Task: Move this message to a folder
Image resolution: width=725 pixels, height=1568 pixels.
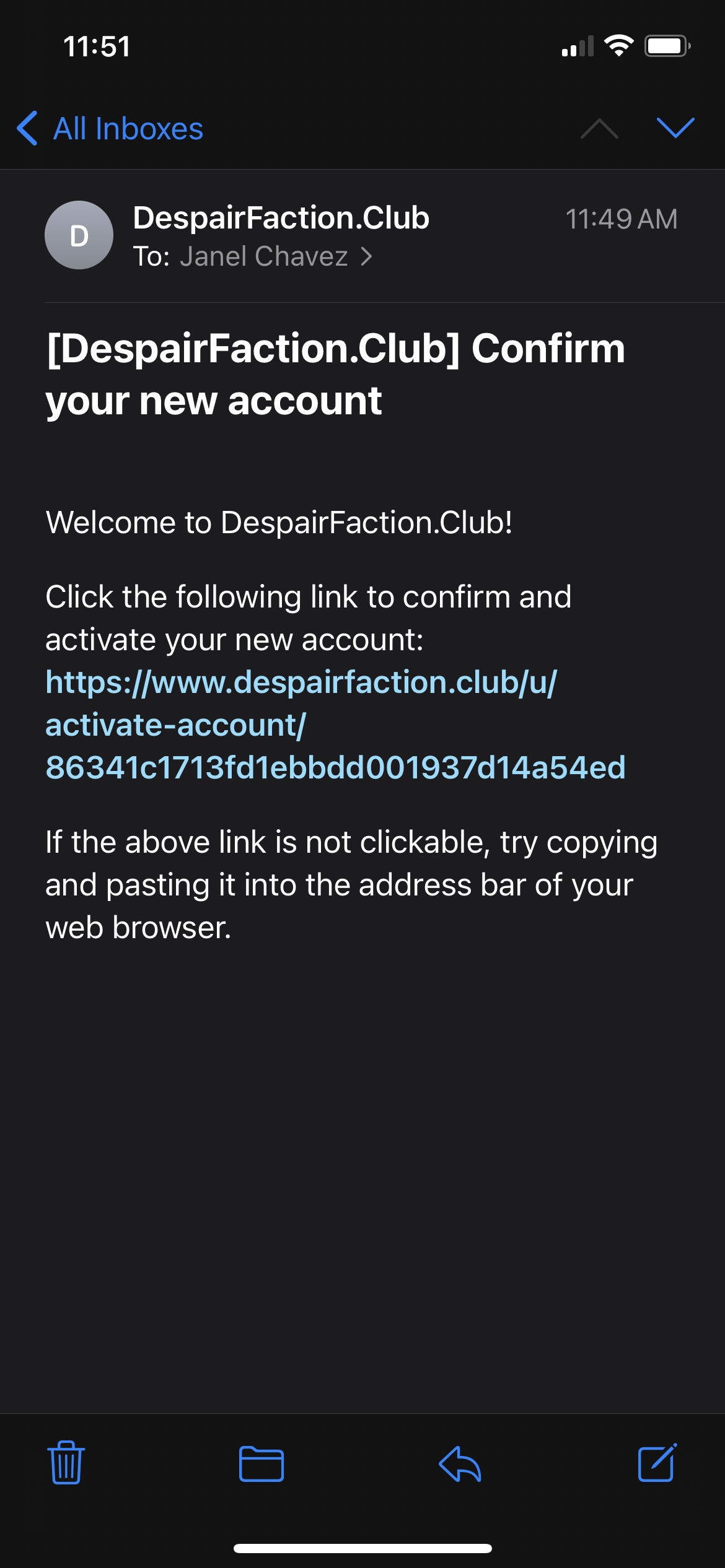Action: coord(261,1464)
